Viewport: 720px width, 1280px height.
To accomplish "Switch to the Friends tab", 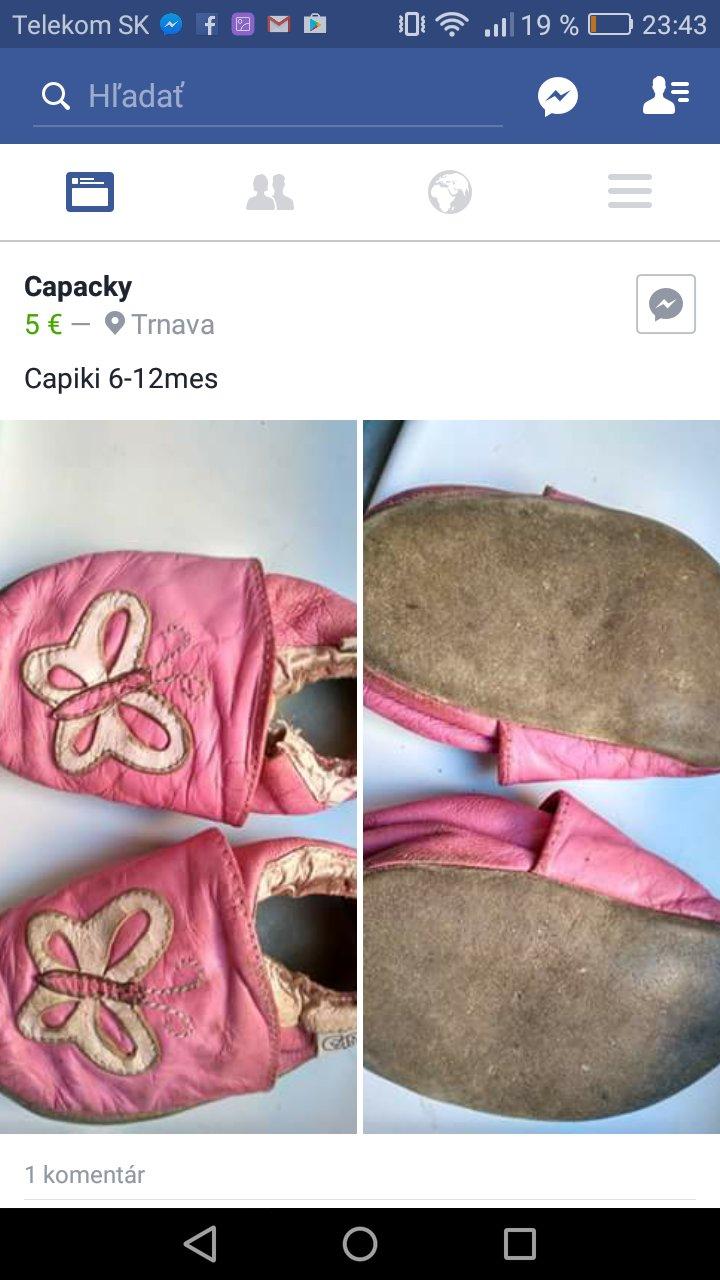I will pyautogui.click(x=270, y=192).
